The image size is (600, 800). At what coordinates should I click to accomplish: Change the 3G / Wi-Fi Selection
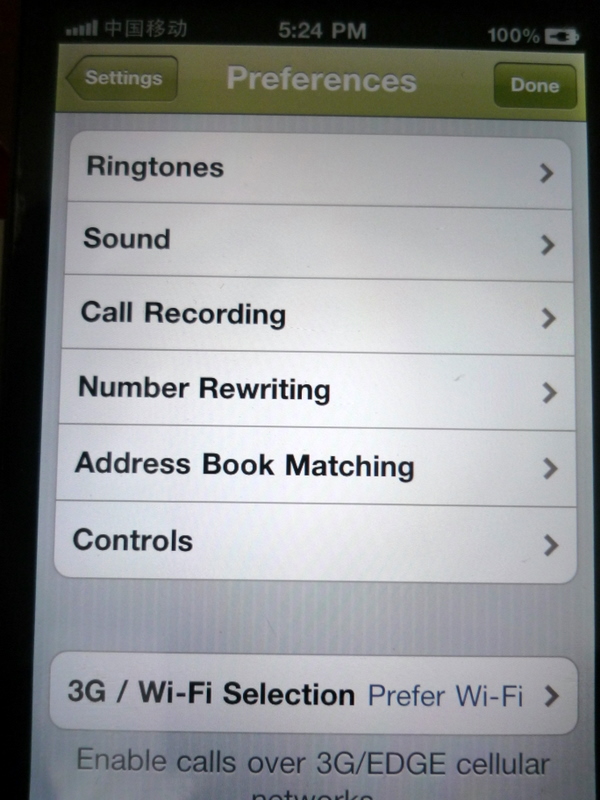click(312, 695)
